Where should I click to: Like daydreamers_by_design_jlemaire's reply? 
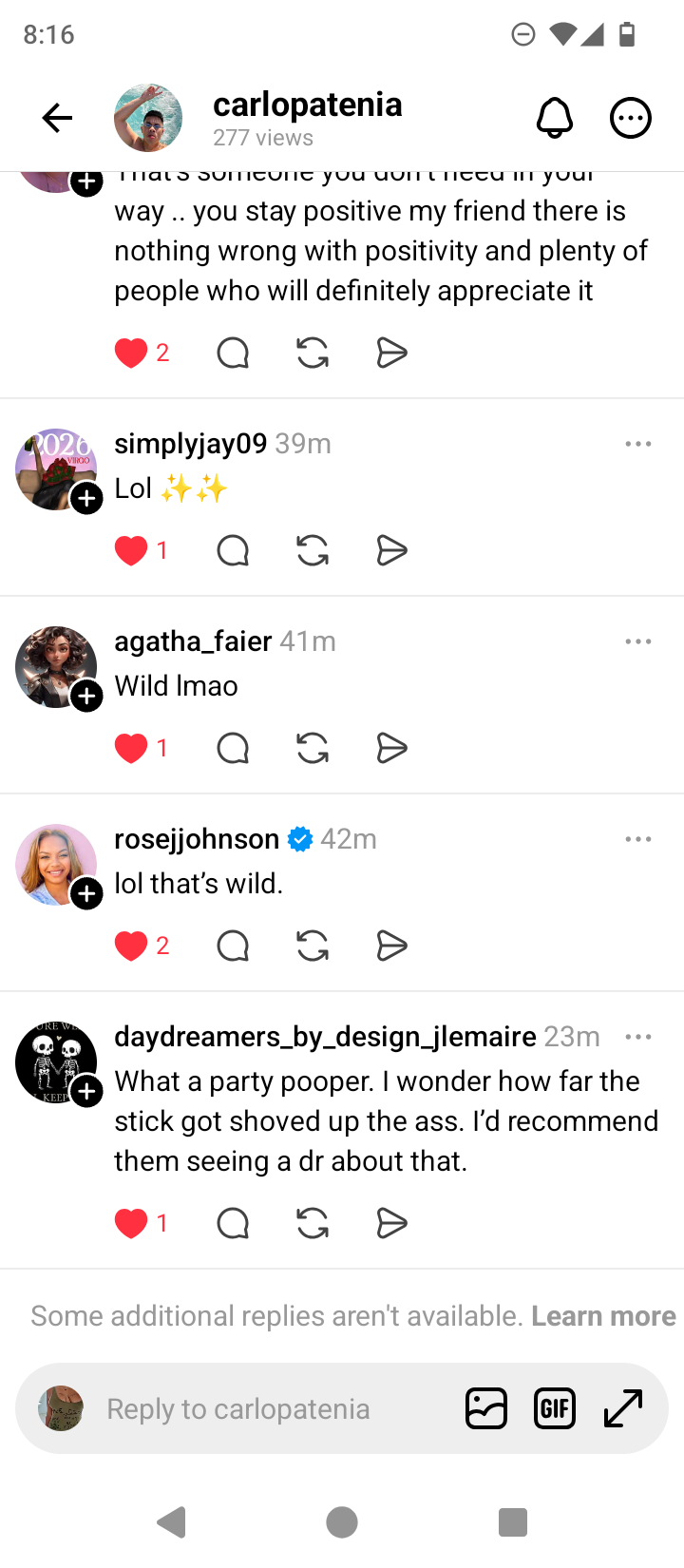[131, 1223]
